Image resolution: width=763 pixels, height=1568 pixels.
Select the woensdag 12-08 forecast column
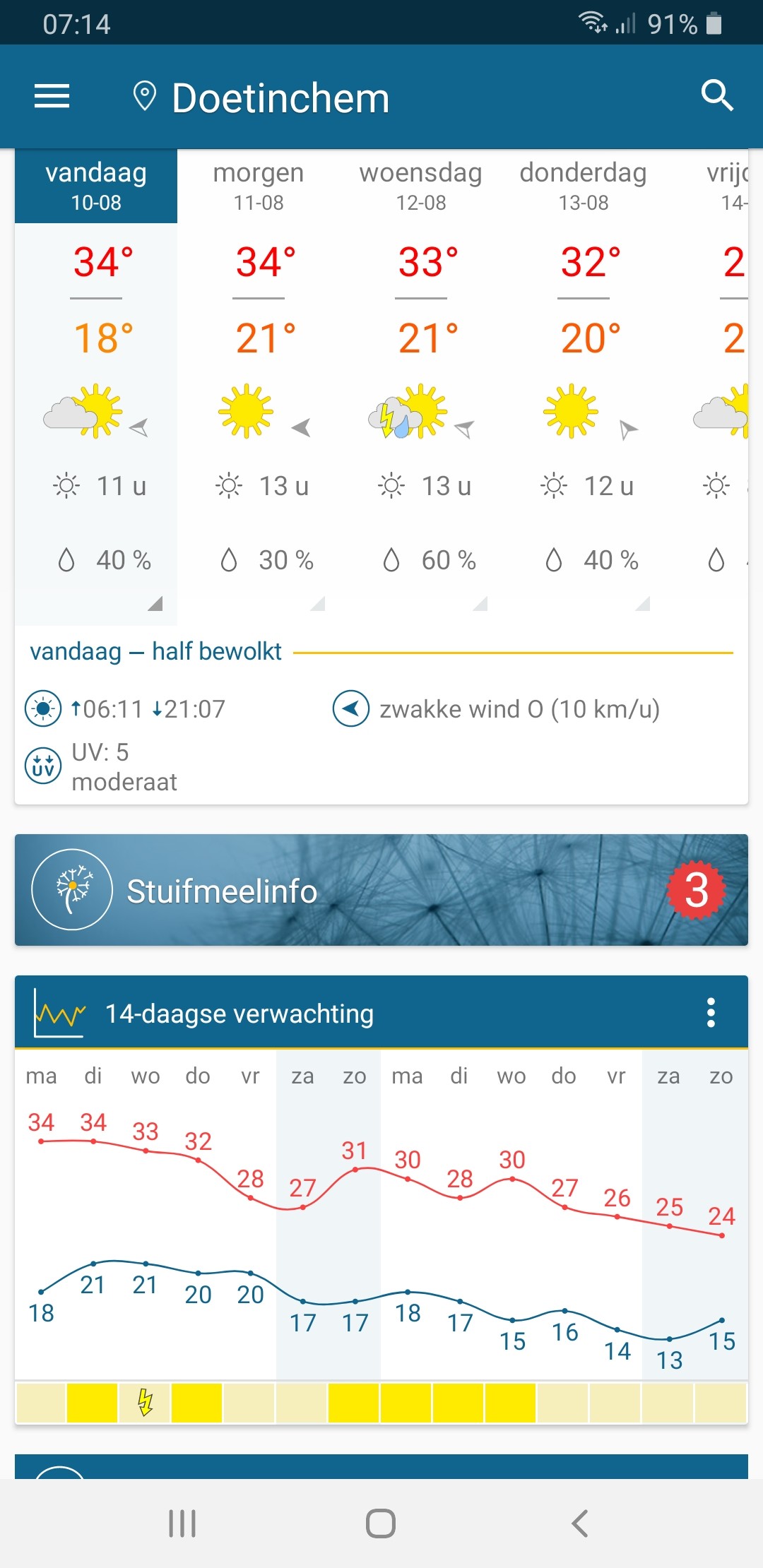(x=421, y=387)
